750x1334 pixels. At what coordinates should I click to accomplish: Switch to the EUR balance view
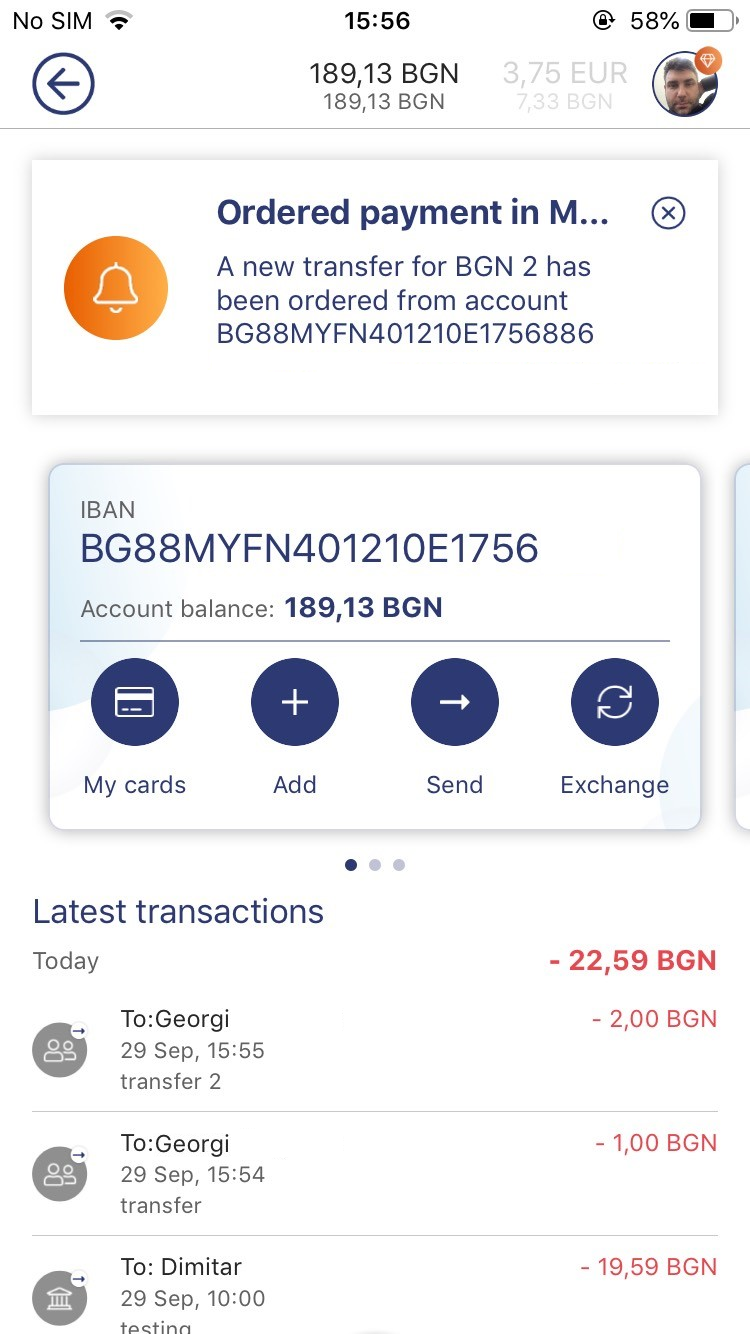tap(565, 84)
